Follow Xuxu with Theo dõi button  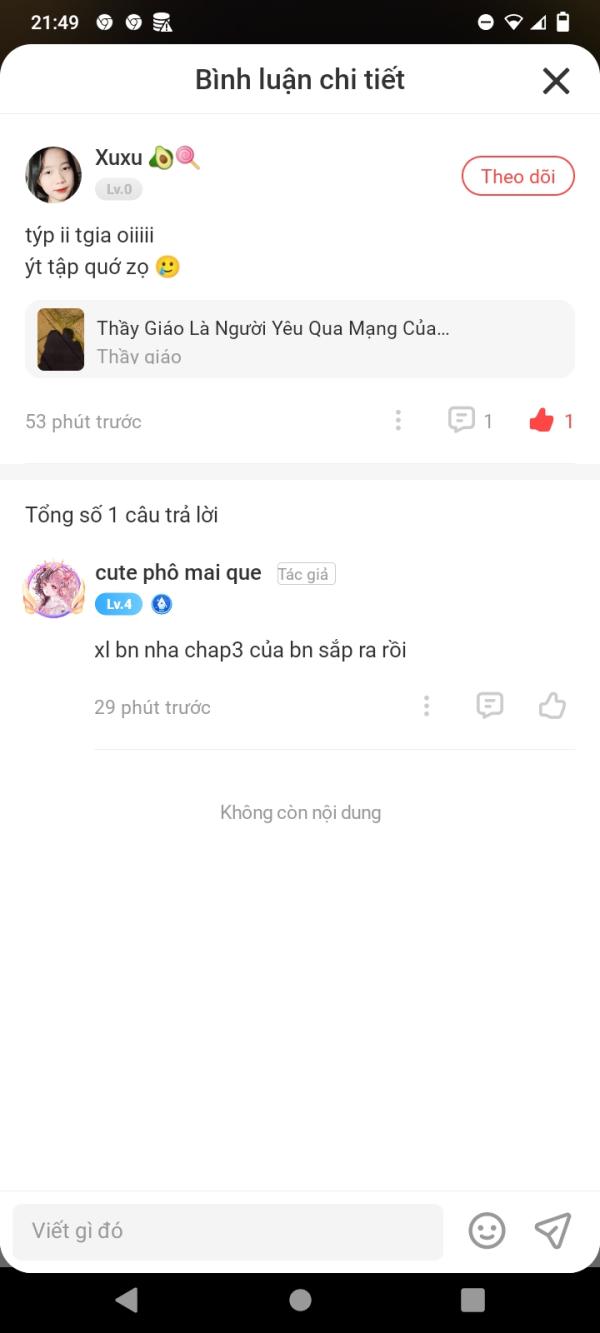[x=517, y=177]
